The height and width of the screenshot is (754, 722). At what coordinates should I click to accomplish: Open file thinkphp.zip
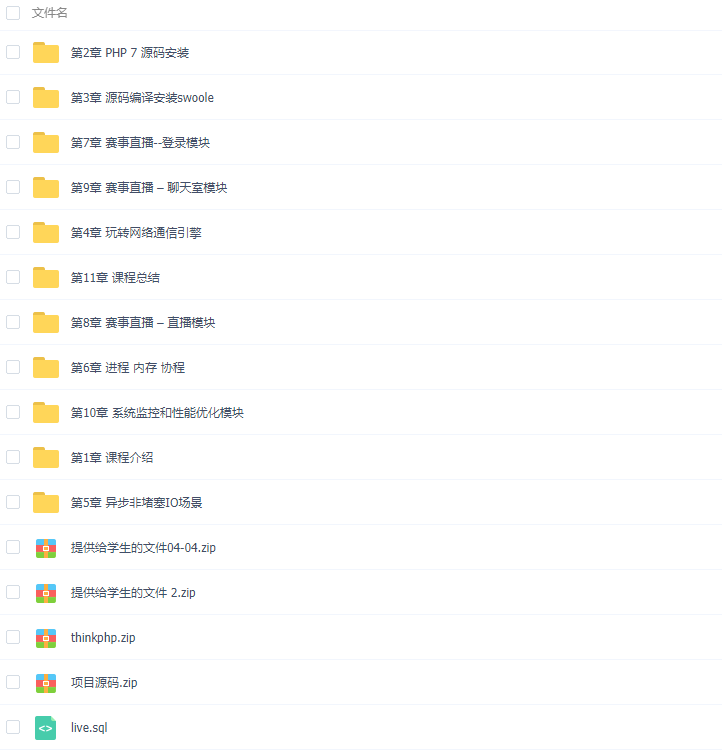(x=103, y=638)
